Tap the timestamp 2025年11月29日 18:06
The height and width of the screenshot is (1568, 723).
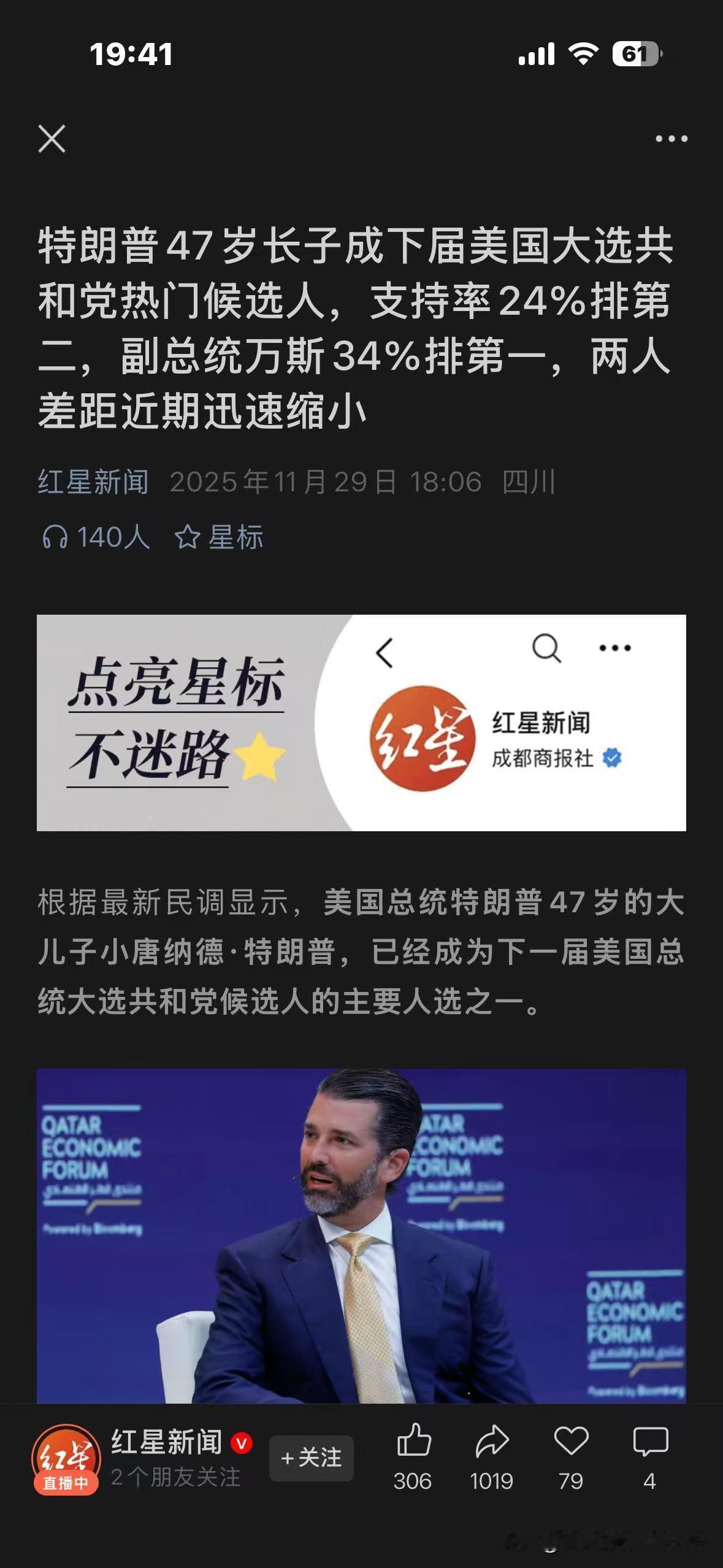point(325,483)
